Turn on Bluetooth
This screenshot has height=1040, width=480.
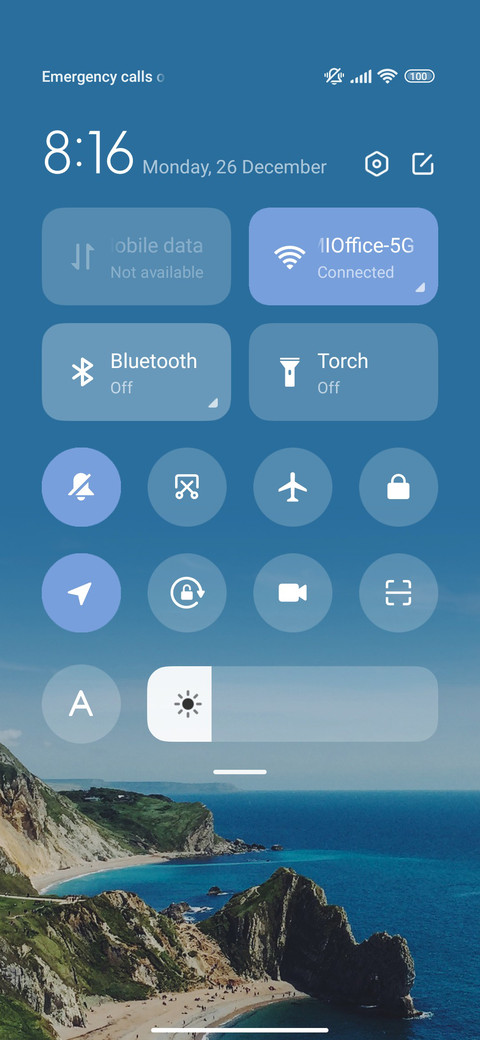[137, 372]
